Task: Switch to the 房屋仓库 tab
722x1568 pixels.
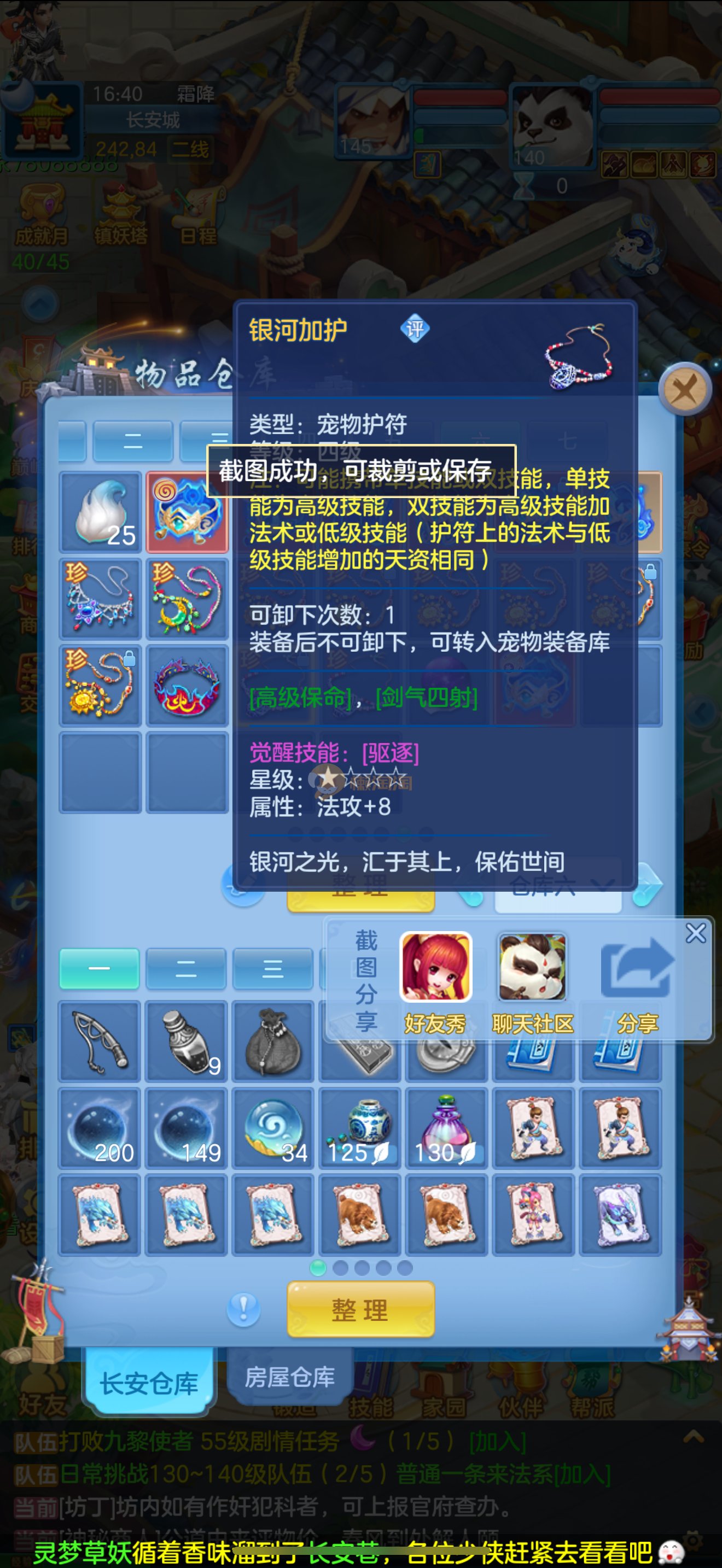Action: [290, 1377]
